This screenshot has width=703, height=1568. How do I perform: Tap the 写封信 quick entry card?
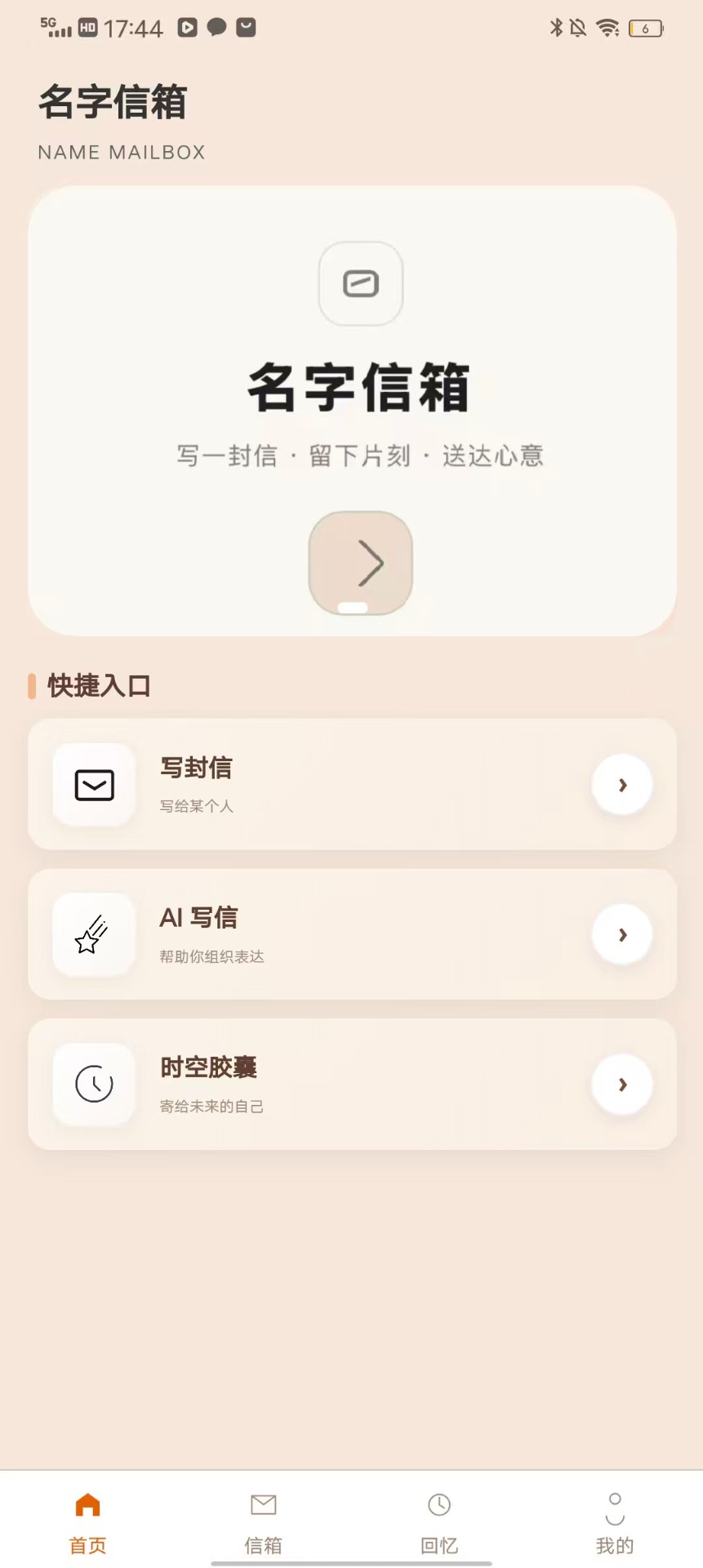[352, 785]
